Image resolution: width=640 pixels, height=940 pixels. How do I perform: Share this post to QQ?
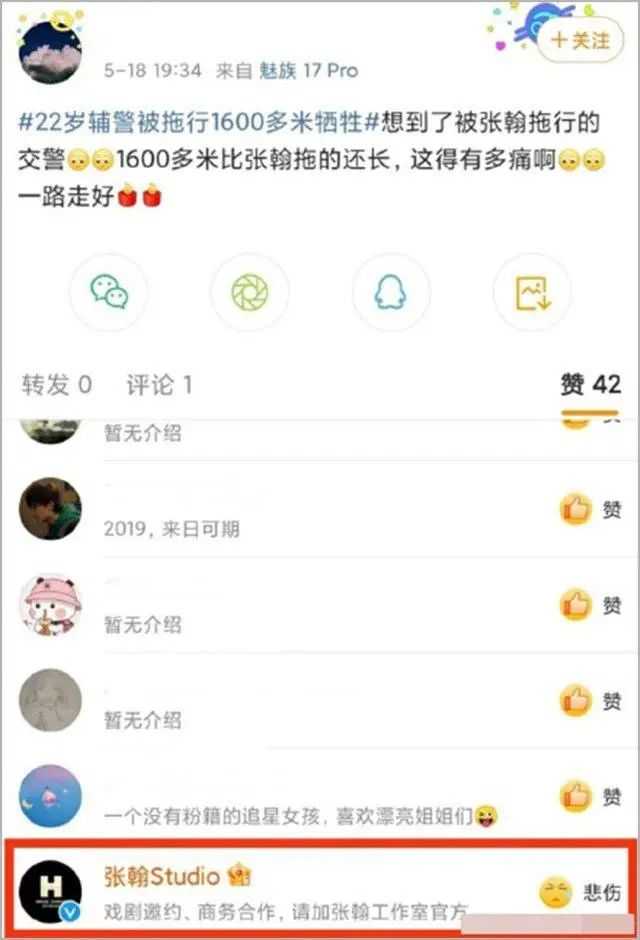391,292
